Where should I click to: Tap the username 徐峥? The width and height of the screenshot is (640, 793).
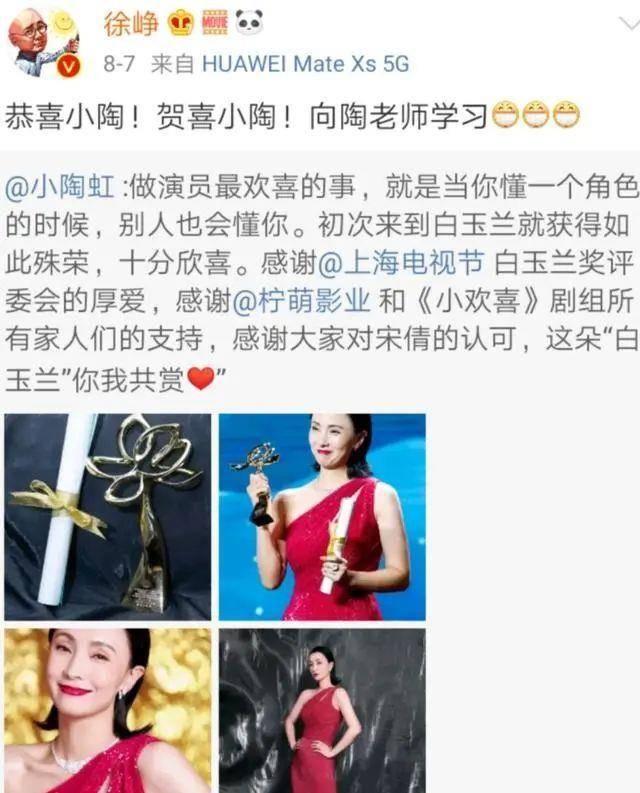[x=130, y=23]
